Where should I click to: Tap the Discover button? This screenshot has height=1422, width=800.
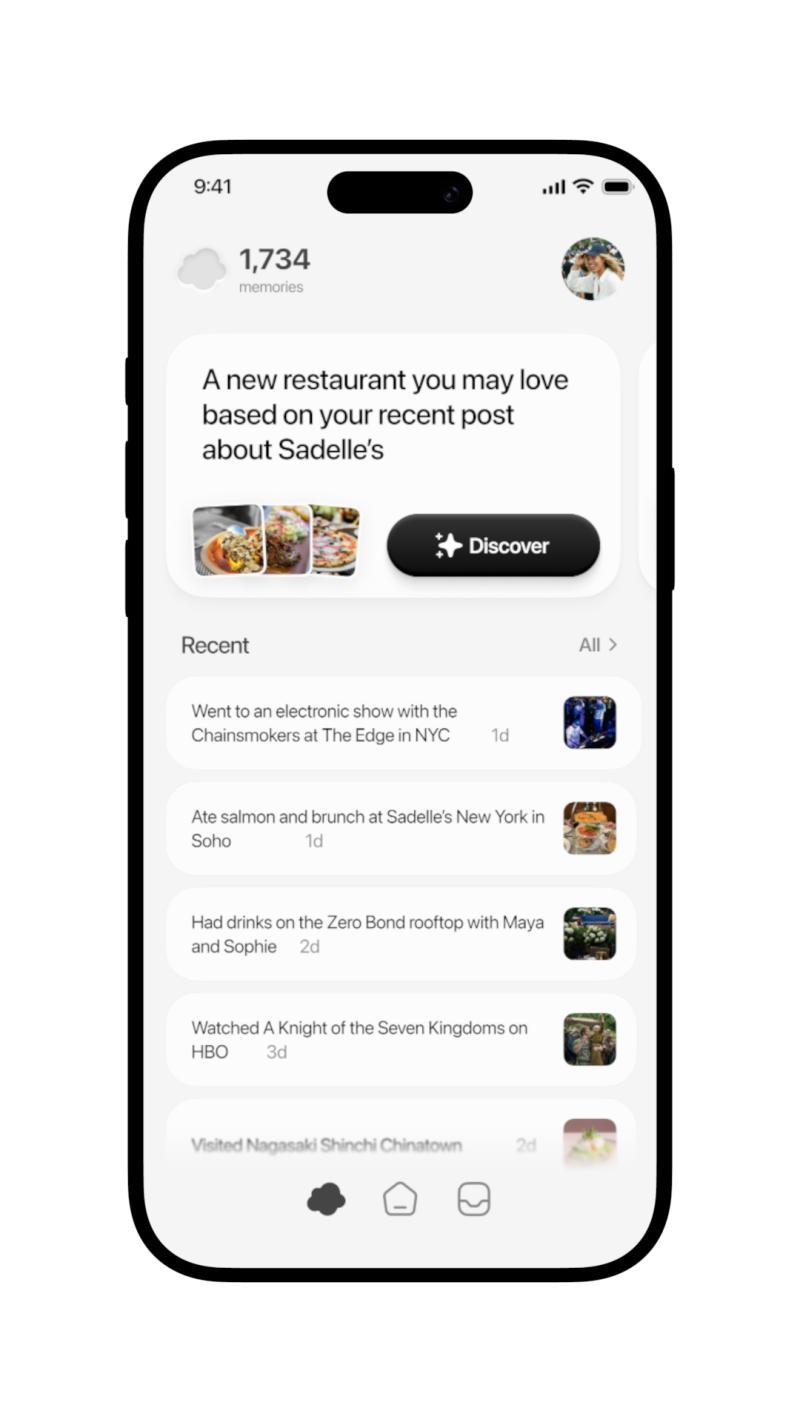[493, 545]
